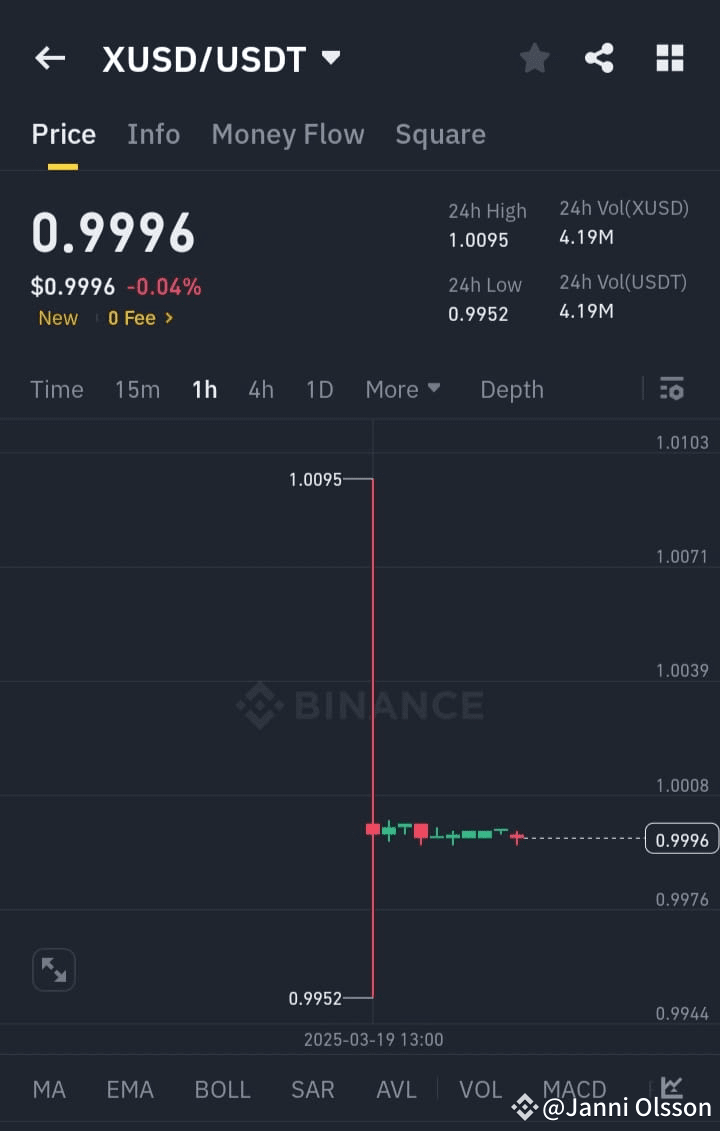Toggle the MA indicator
The image size is (720, 1131).
[x=49, y=1089]
